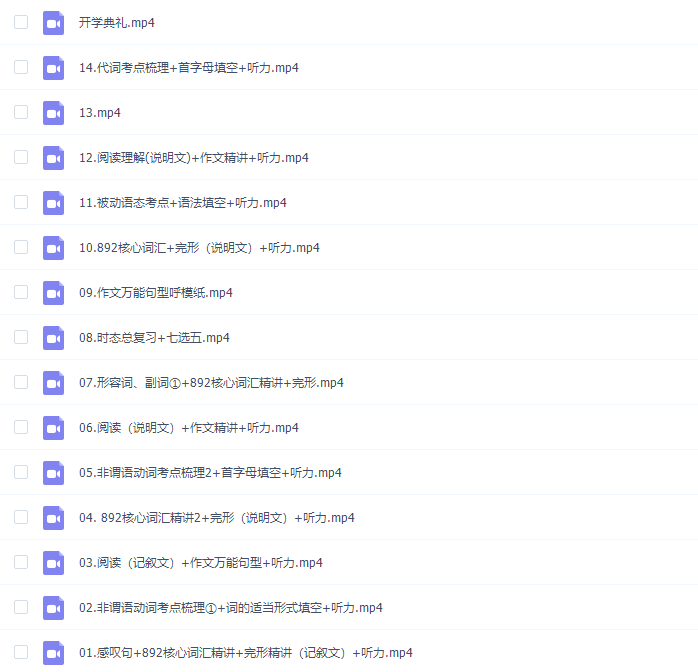The image size is (698, 672).
Task: Select the checkbox for 08.时态总复习+七选五.mp4
Action: (x=21, y=337)
